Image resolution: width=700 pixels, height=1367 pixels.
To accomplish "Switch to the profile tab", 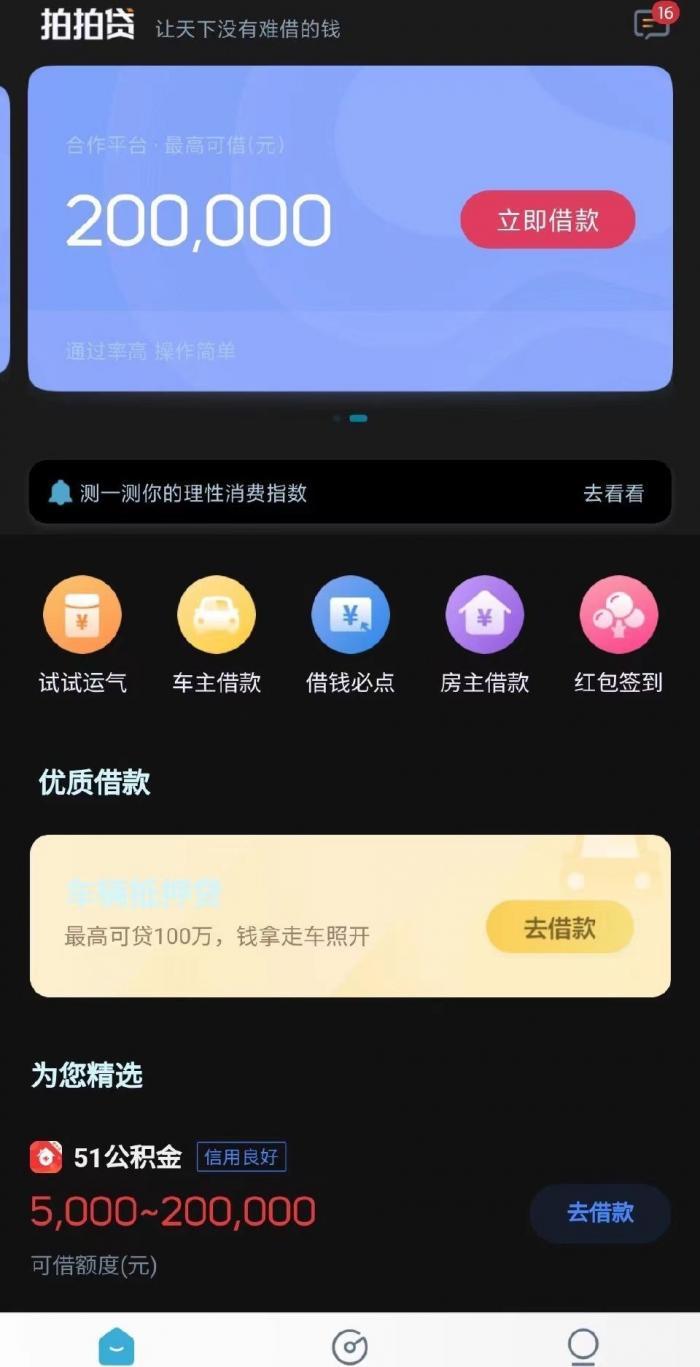I will point(582,1345).
